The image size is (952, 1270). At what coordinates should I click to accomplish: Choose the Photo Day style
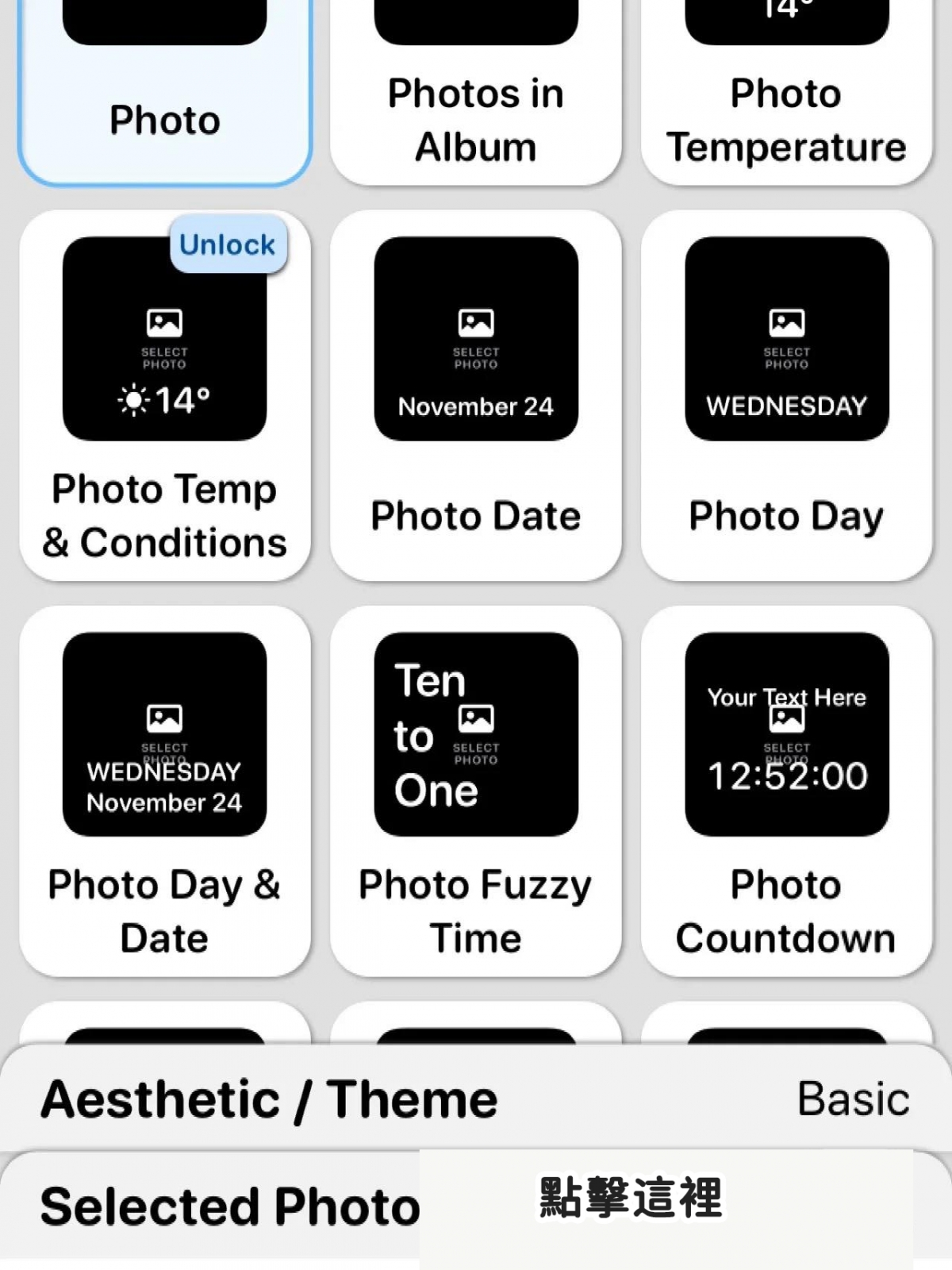click(786, 397)
